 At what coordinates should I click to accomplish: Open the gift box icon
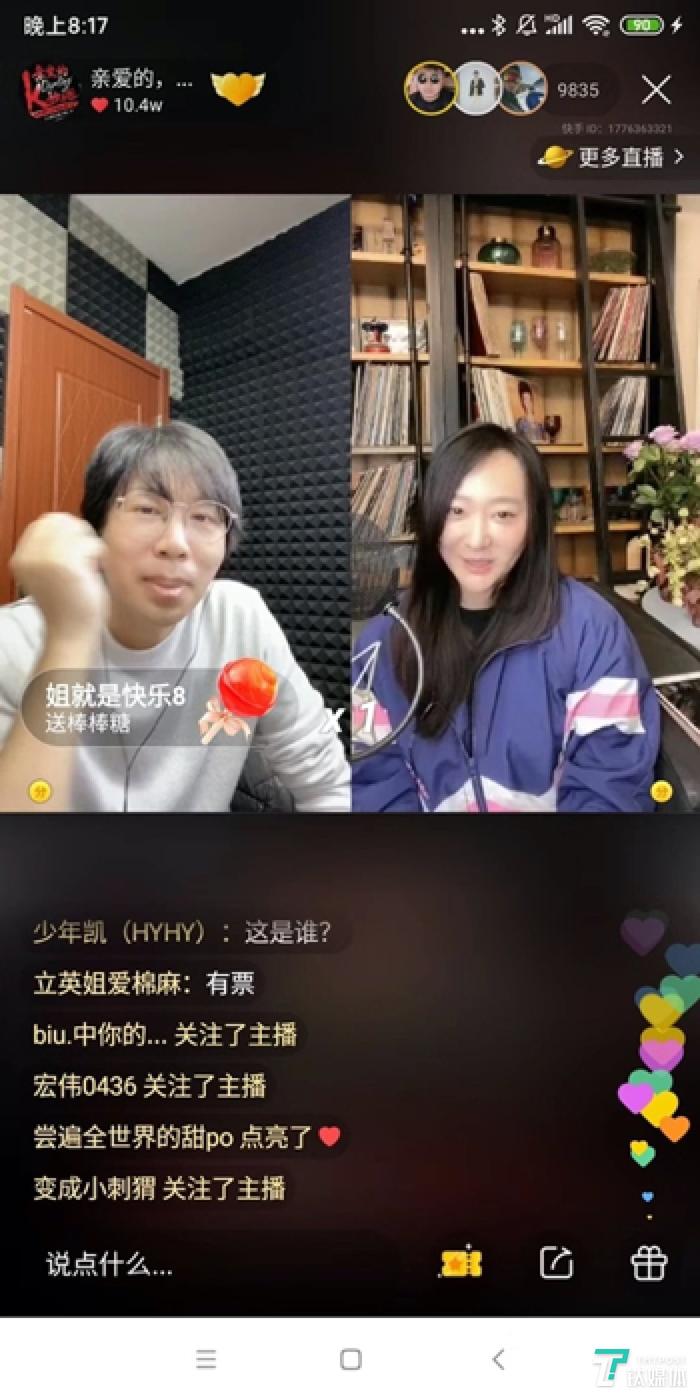[648, 1264]
